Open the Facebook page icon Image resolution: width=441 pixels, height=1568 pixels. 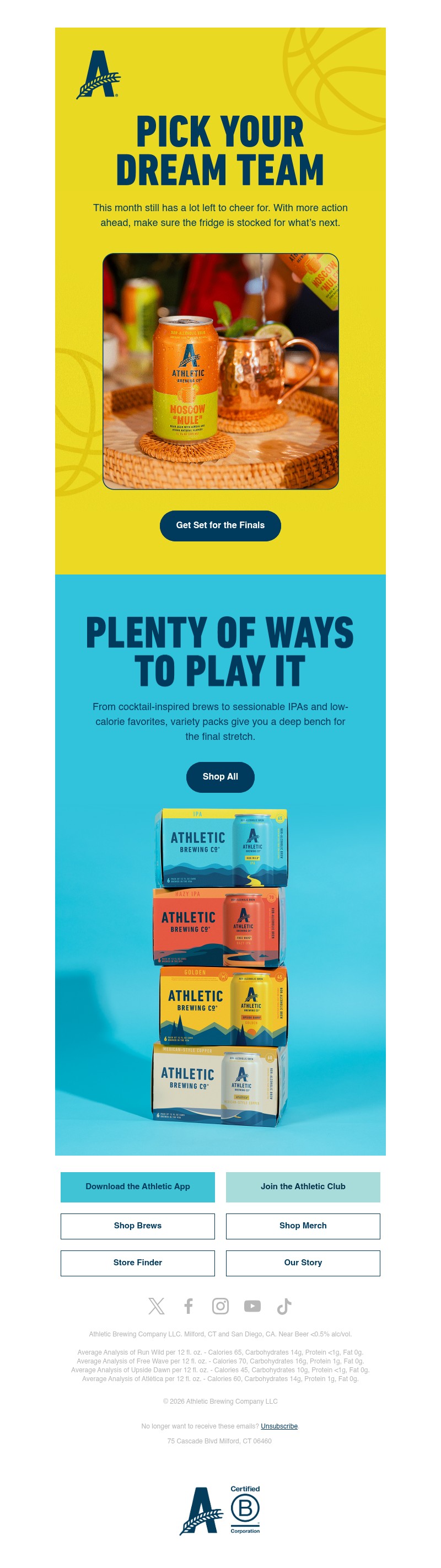tap(189, 1306)
